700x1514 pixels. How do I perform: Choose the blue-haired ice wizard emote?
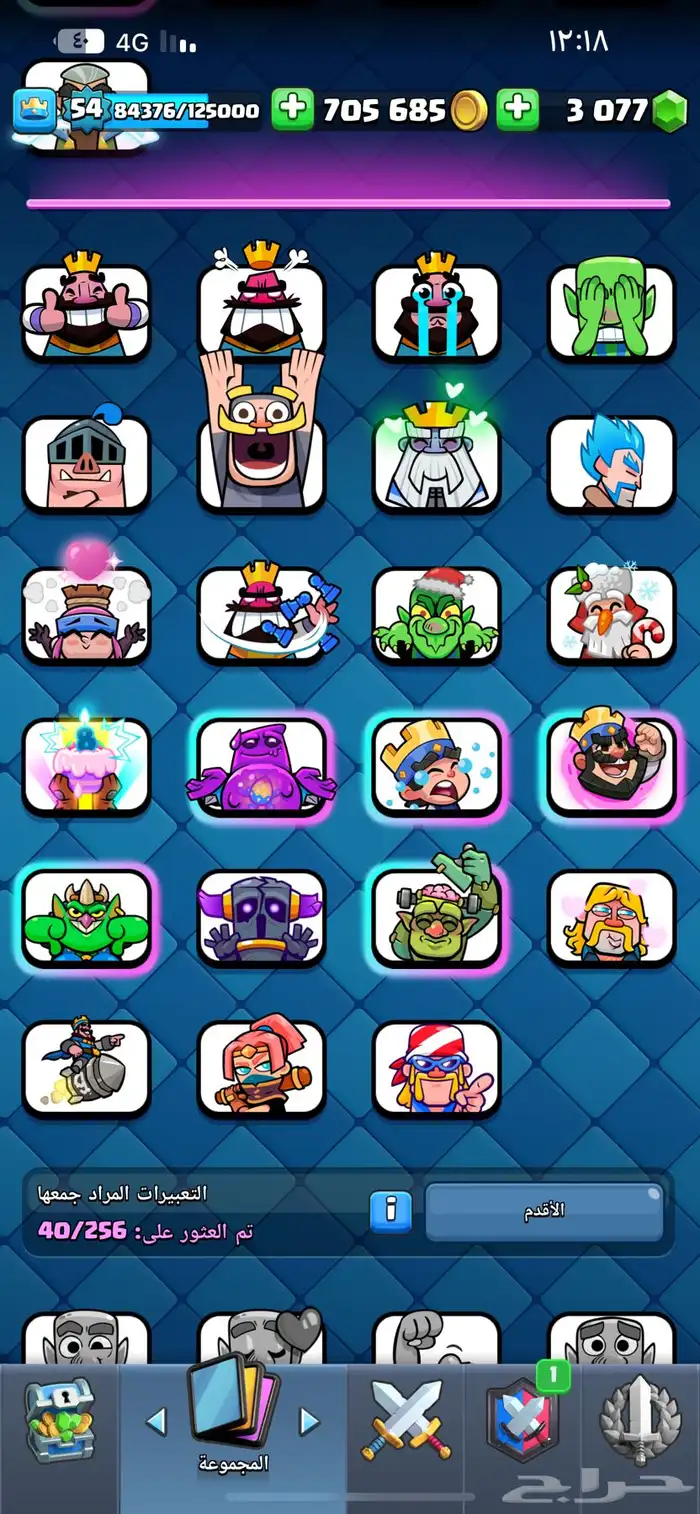coord(611,462)
